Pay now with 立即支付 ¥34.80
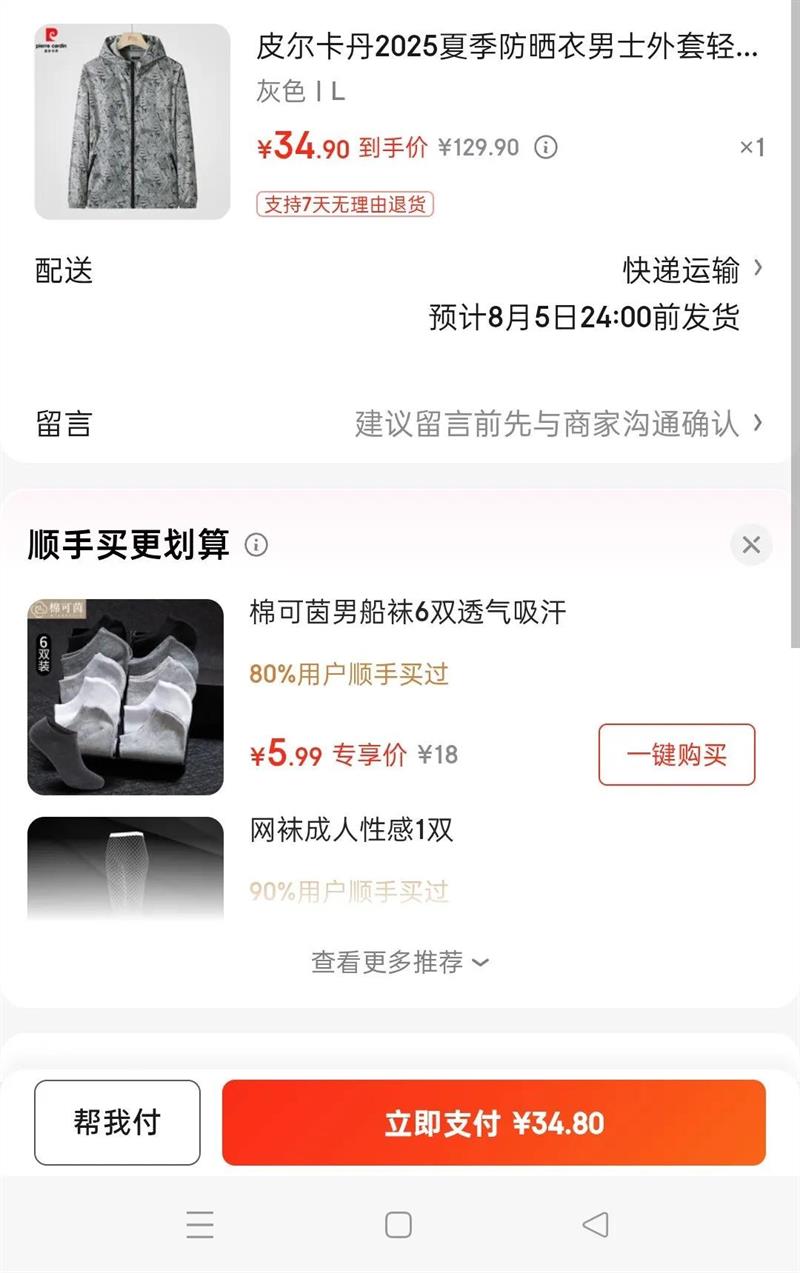This screenshot has width=800, height=1273. point(494,1122)
